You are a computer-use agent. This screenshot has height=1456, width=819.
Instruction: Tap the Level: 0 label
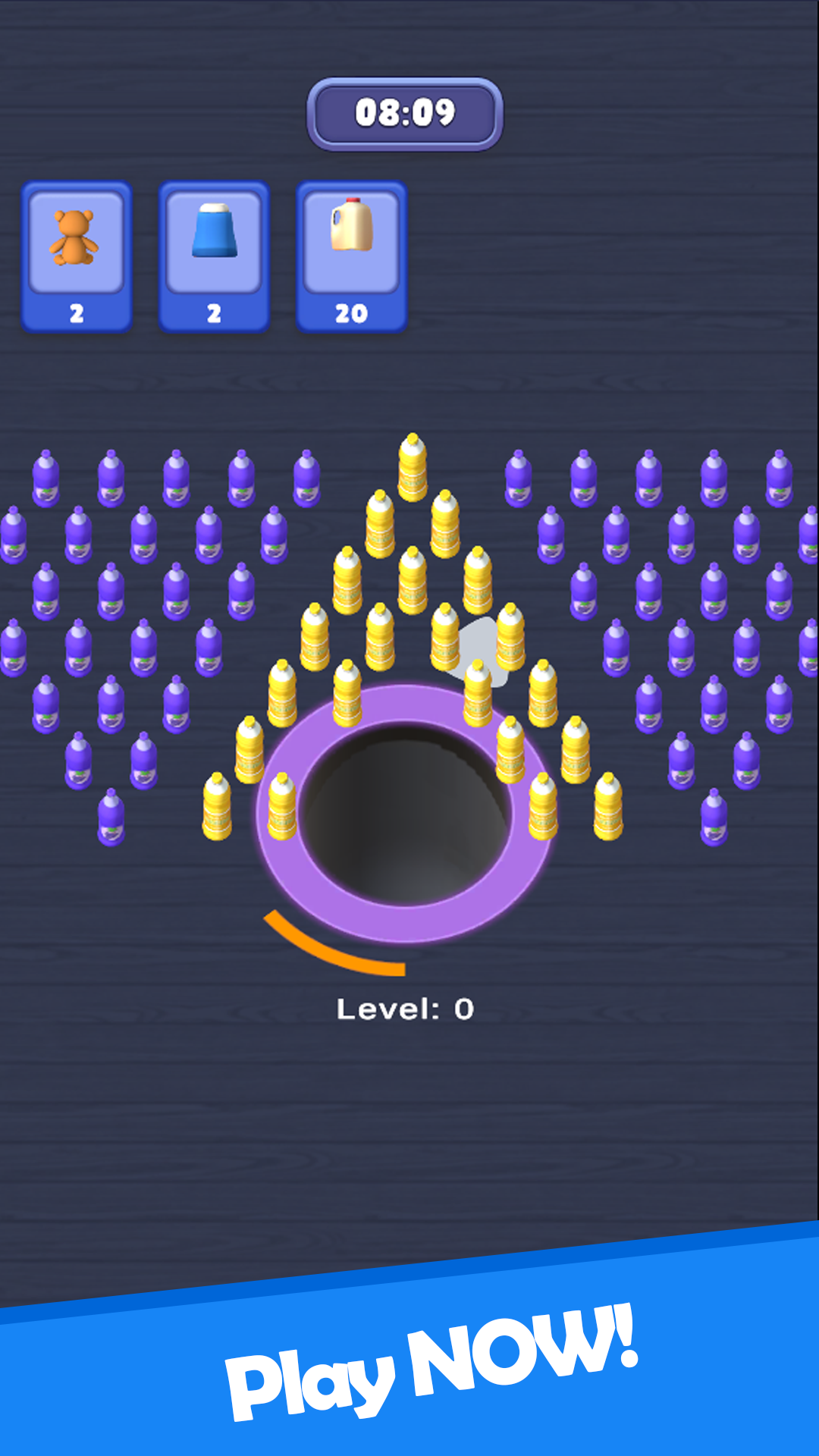pos(406,1008)
